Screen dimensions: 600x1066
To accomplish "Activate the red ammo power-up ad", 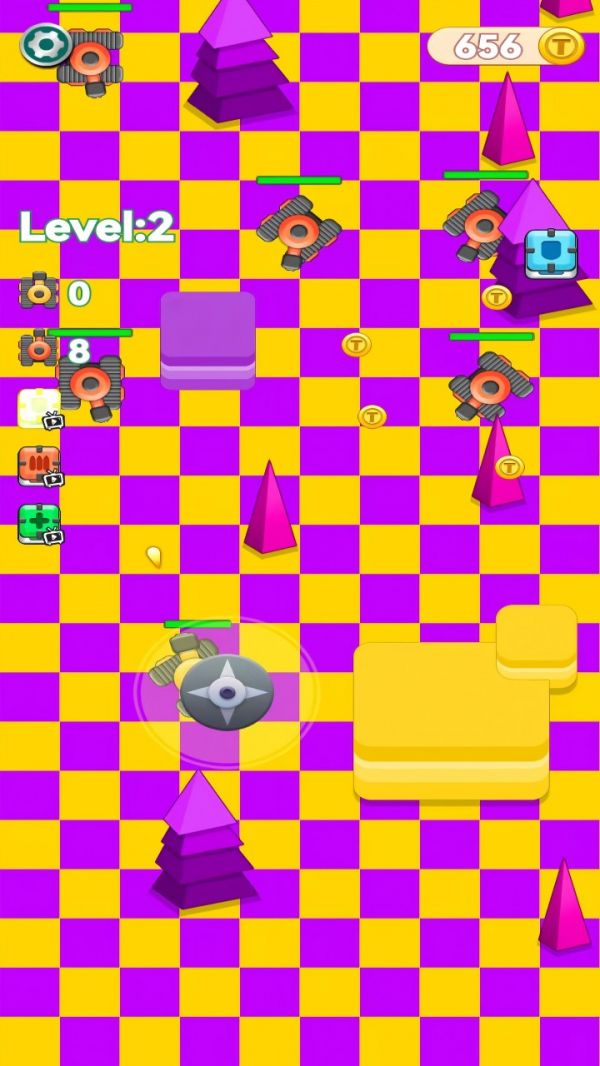I will point(39,466).
